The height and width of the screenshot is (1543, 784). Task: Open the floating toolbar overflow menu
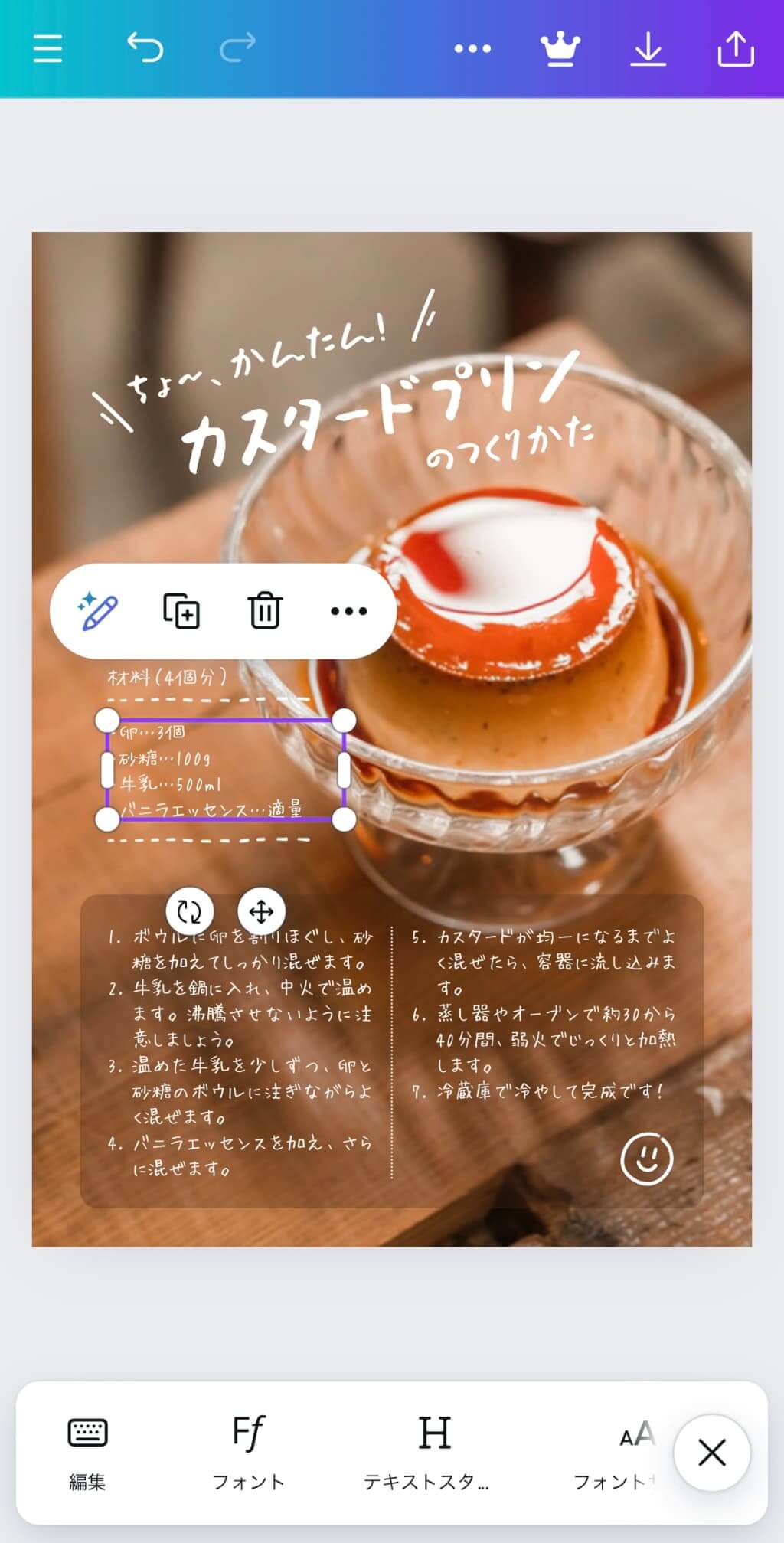pos(349,610)
